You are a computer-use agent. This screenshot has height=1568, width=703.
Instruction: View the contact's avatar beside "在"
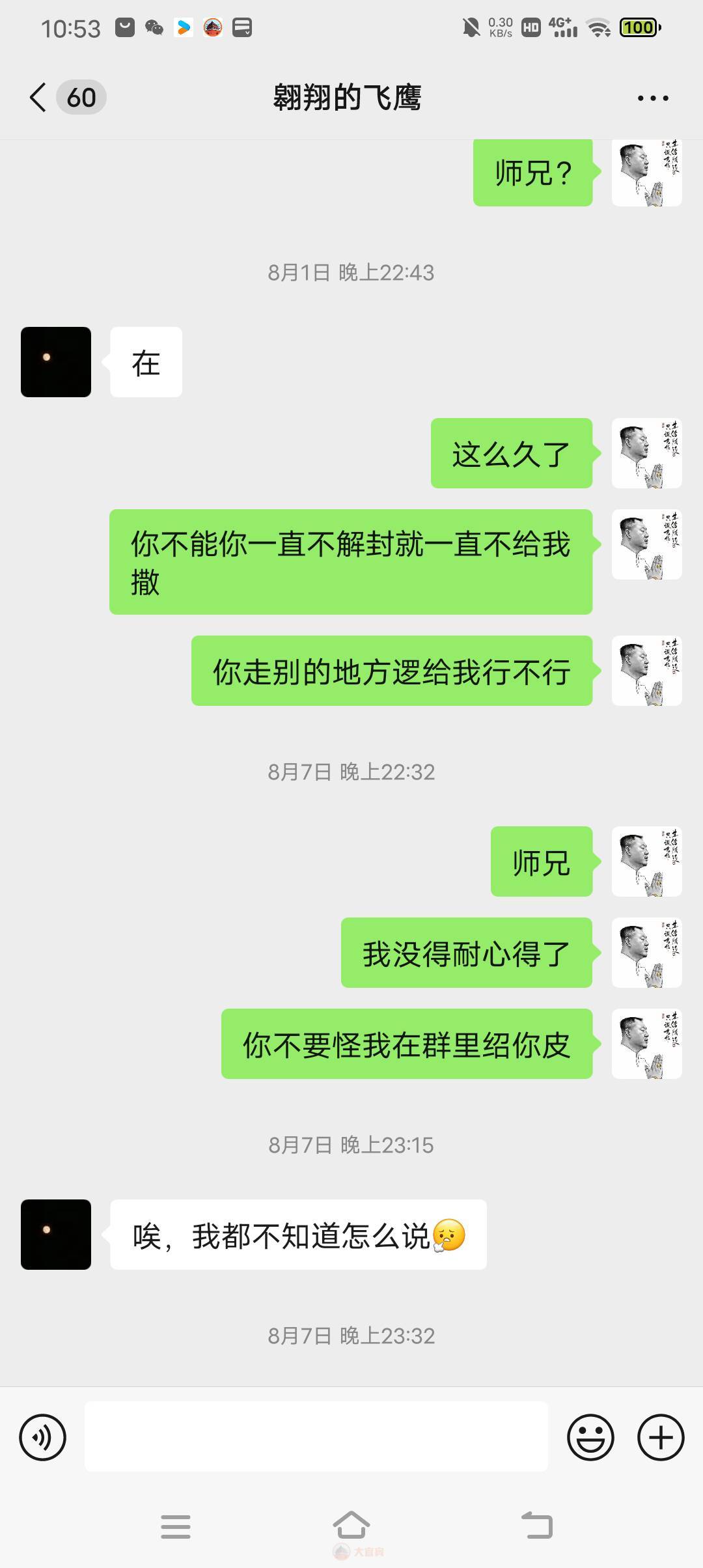[56, 362]
